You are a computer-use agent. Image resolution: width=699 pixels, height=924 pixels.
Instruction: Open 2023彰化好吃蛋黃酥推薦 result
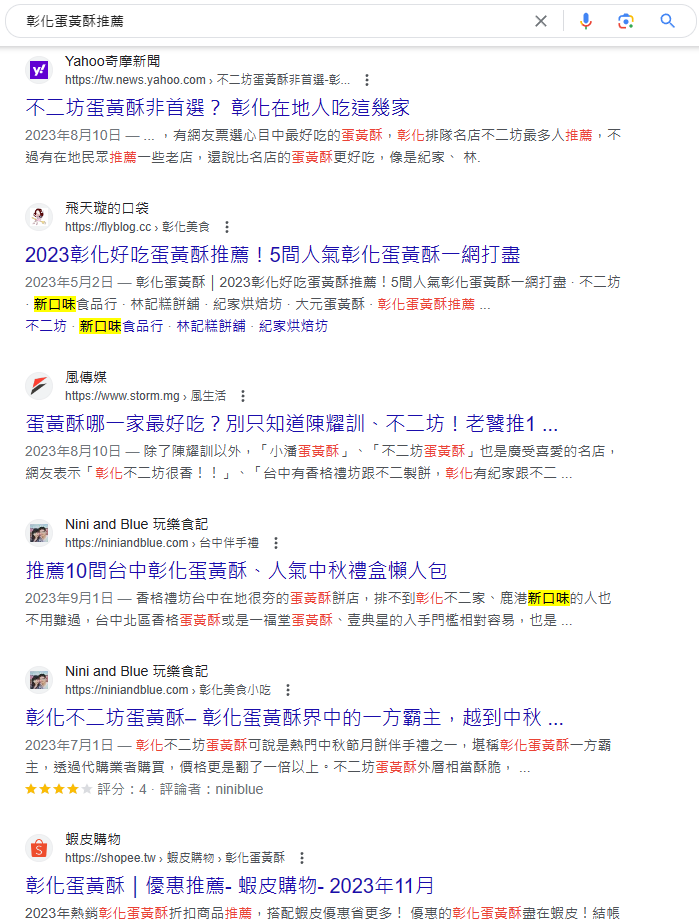tap(272, 254)
